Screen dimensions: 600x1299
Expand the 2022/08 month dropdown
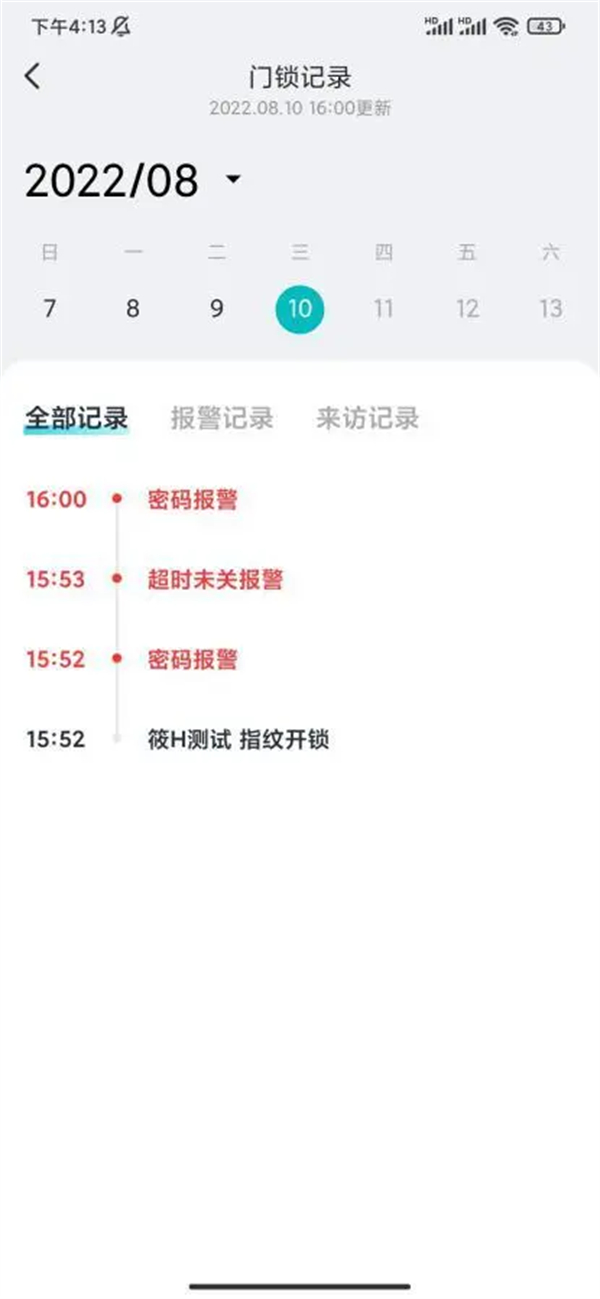[233, 181]
